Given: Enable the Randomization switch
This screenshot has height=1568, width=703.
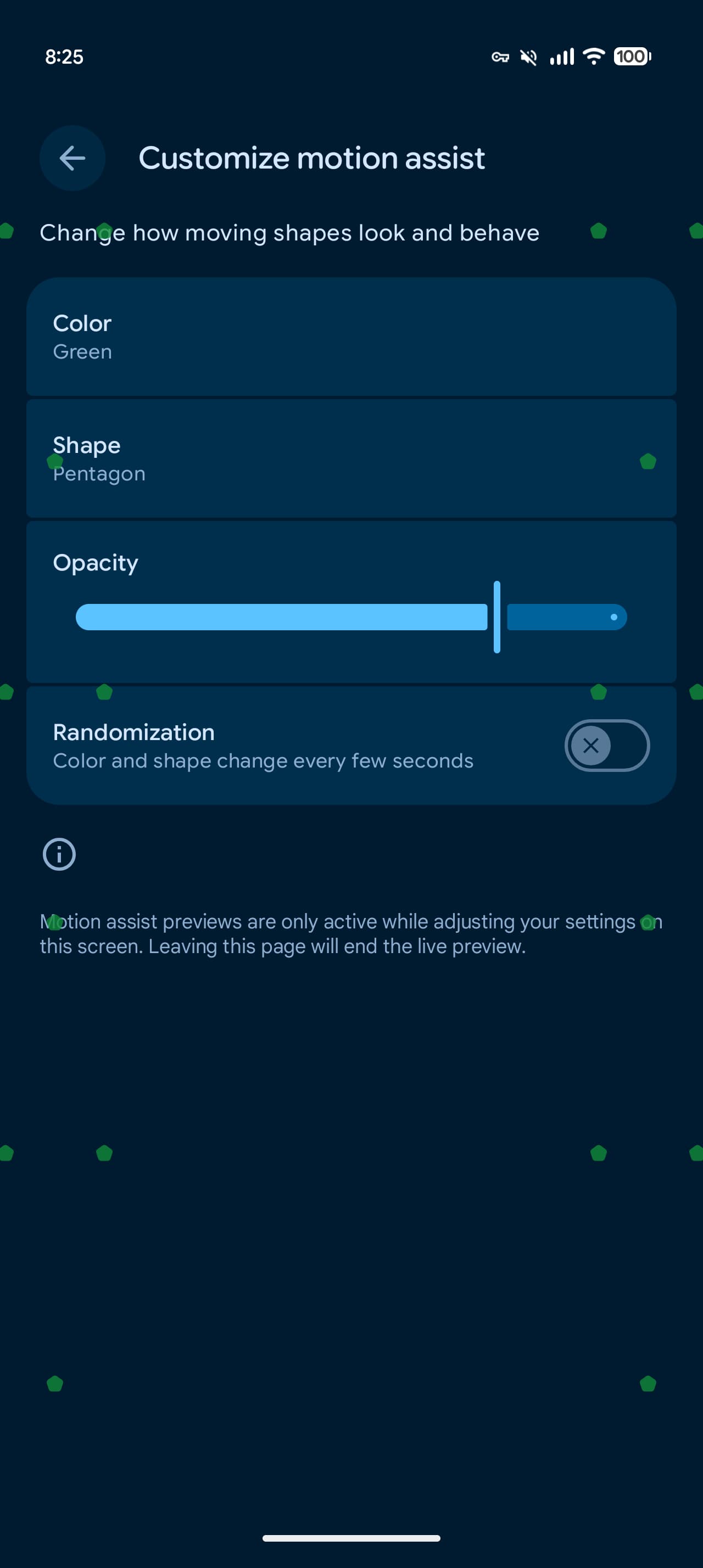Looking at the screenshot, I should point(607,746).
